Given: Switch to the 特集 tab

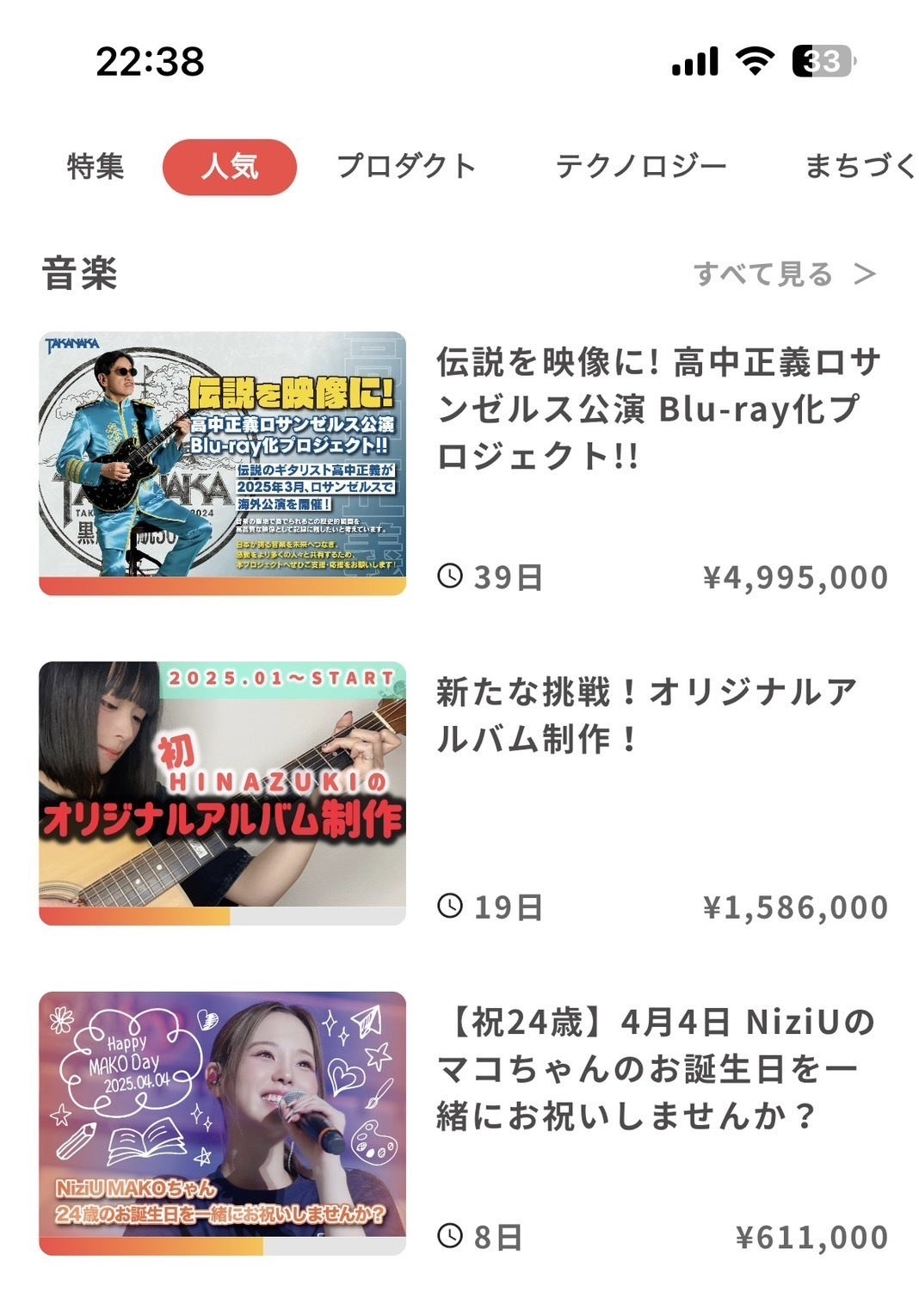Looking at the screenshot, I should (x=96, y=166).
